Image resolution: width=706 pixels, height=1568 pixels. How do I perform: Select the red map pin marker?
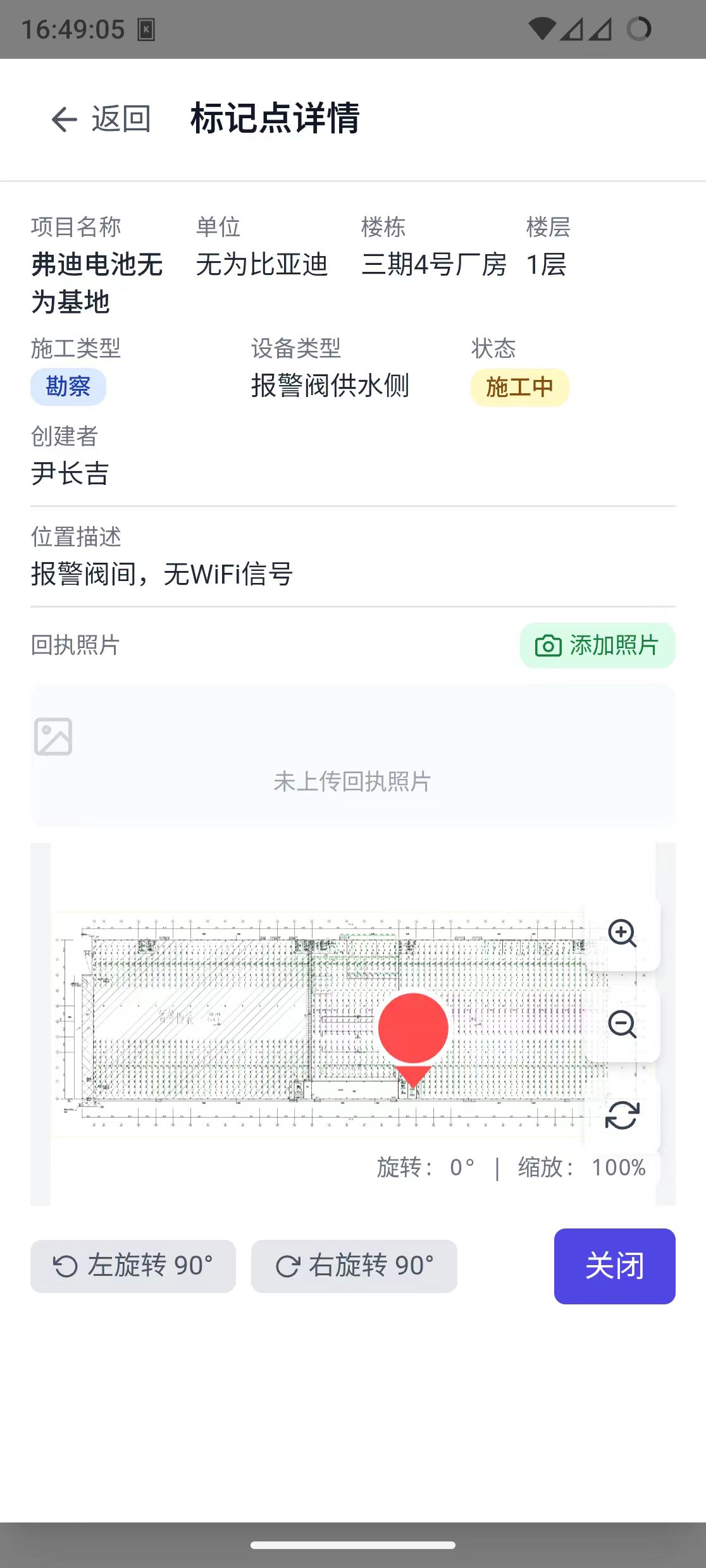pos(413,1027)
